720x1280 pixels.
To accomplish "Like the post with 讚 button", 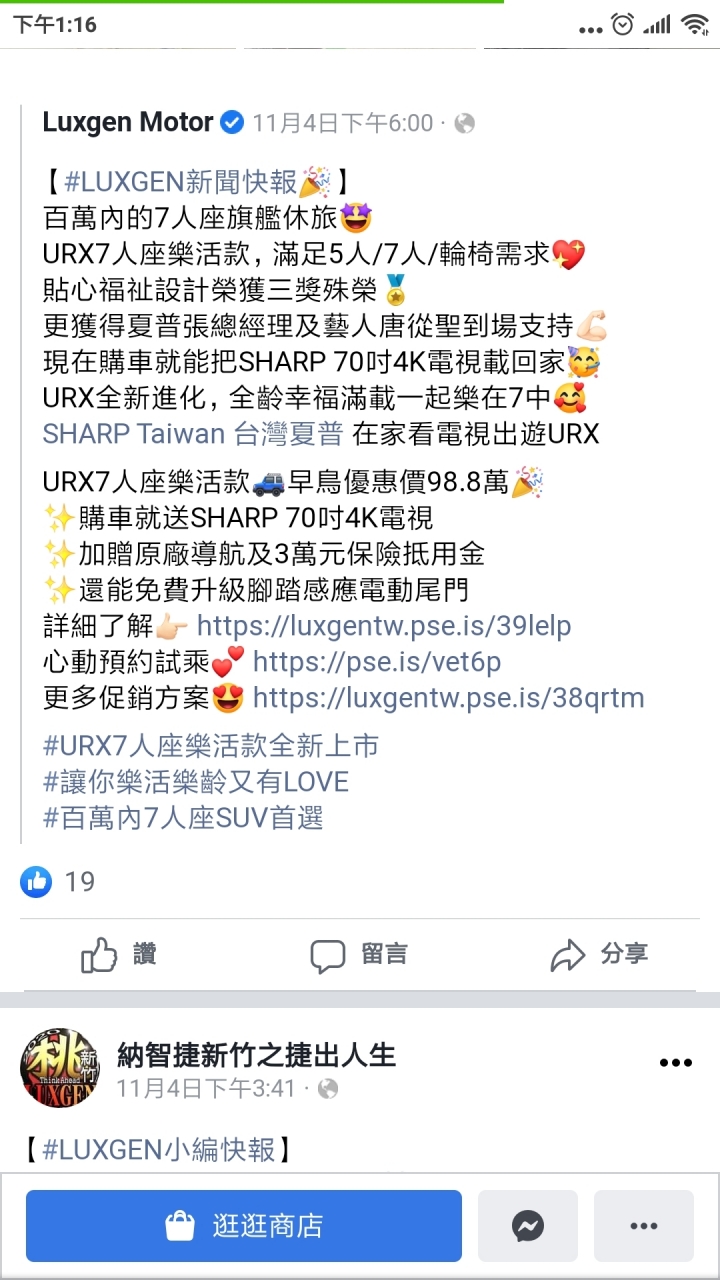I will pos(119,955).
